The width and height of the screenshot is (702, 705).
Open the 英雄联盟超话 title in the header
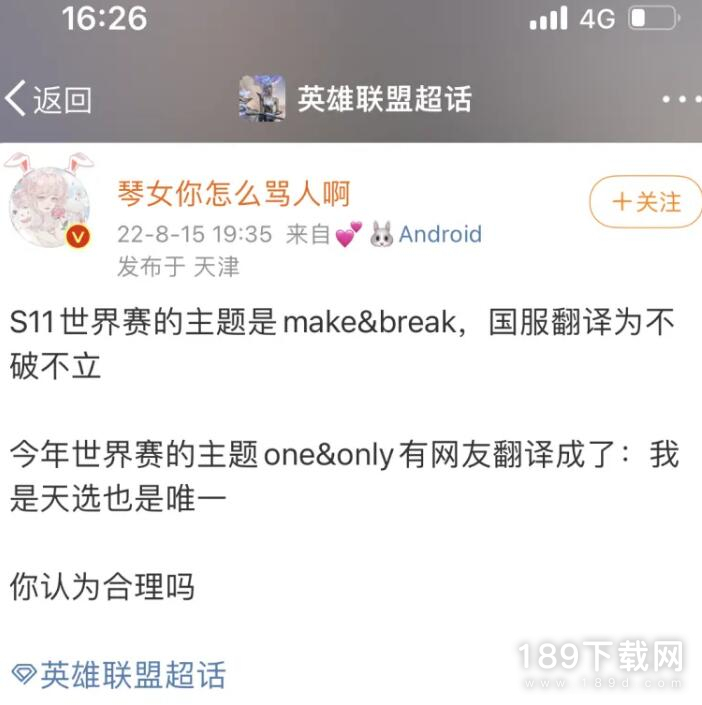(384, 99)
